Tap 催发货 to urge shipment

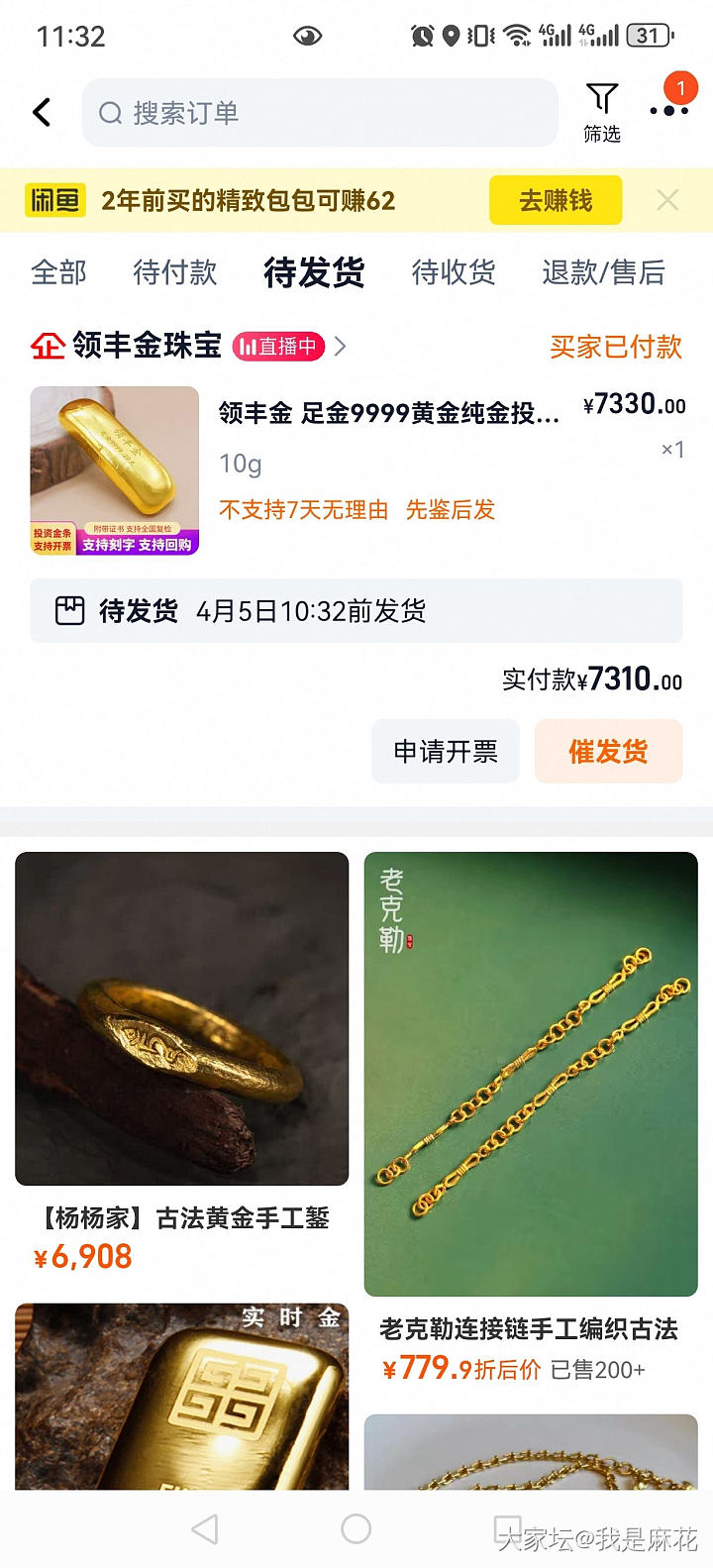[608, 752]
